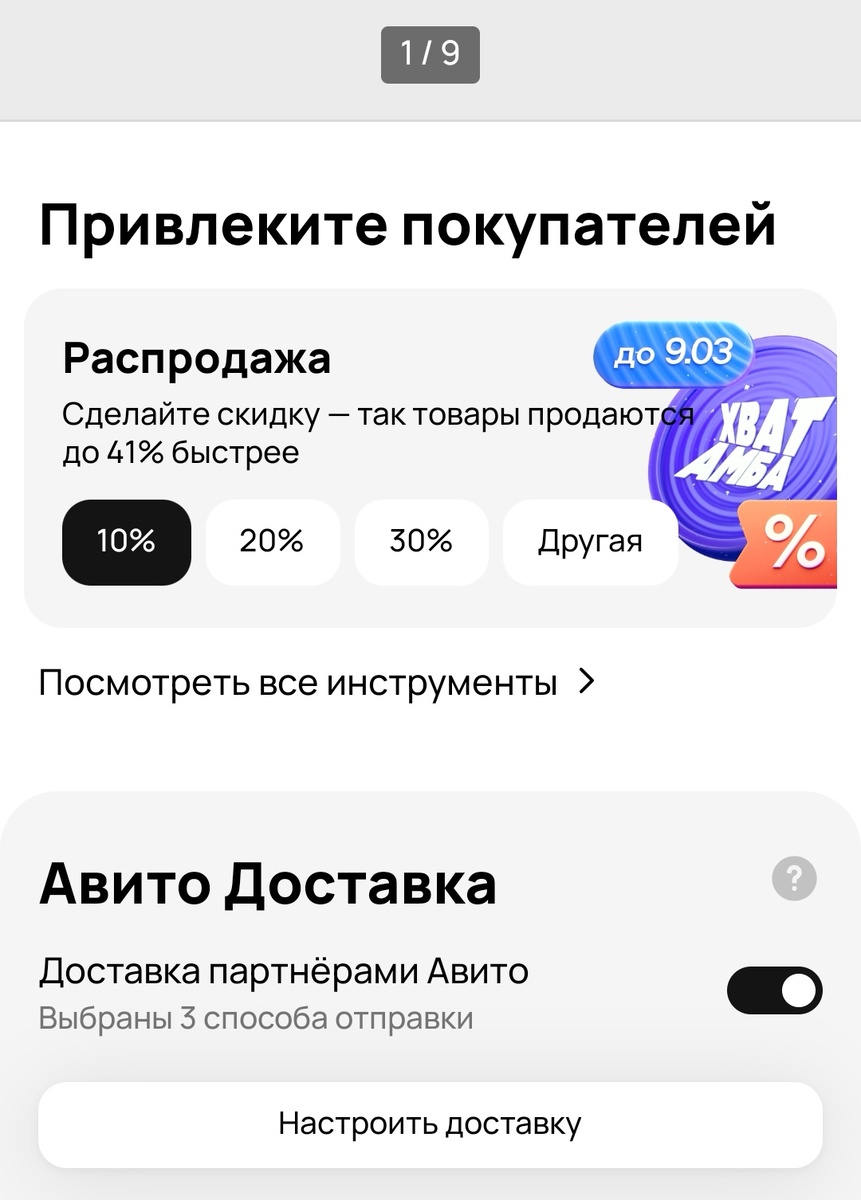
Task: Select the 10% discount option
Action: pyautogui.click(x=126, y=542)
